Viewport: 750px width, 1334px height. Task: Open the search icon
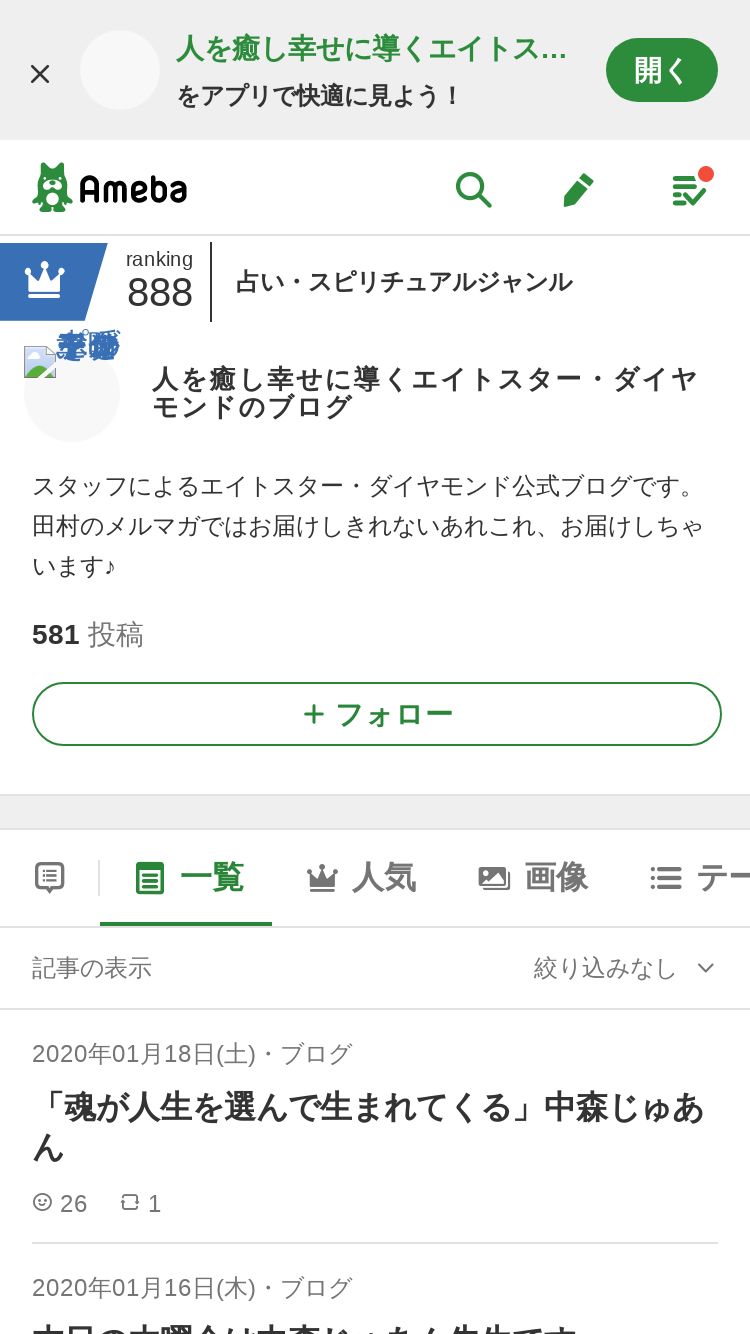pos(472,188)
